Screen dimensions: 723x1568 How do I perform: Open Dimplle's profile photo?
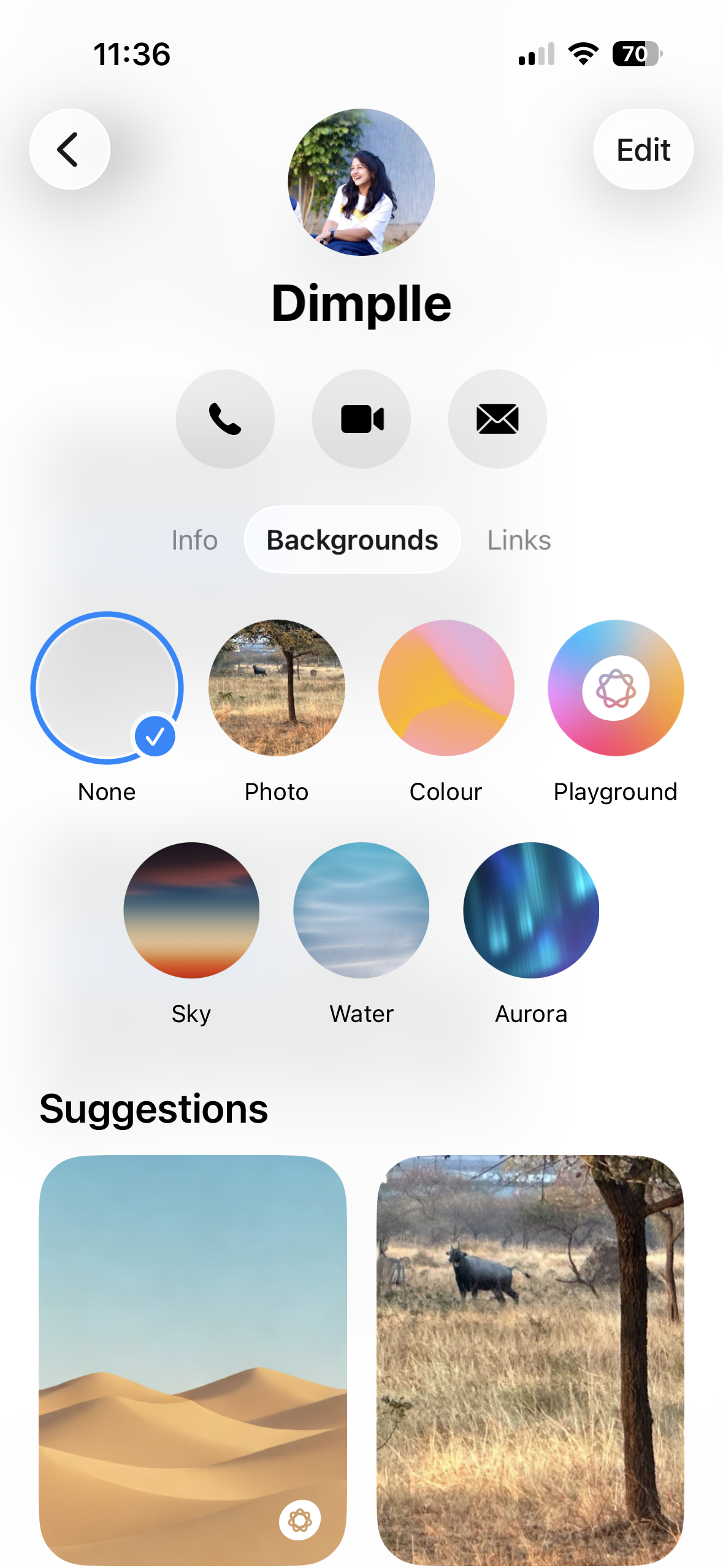pyautogui.click(x=361, y=182)
